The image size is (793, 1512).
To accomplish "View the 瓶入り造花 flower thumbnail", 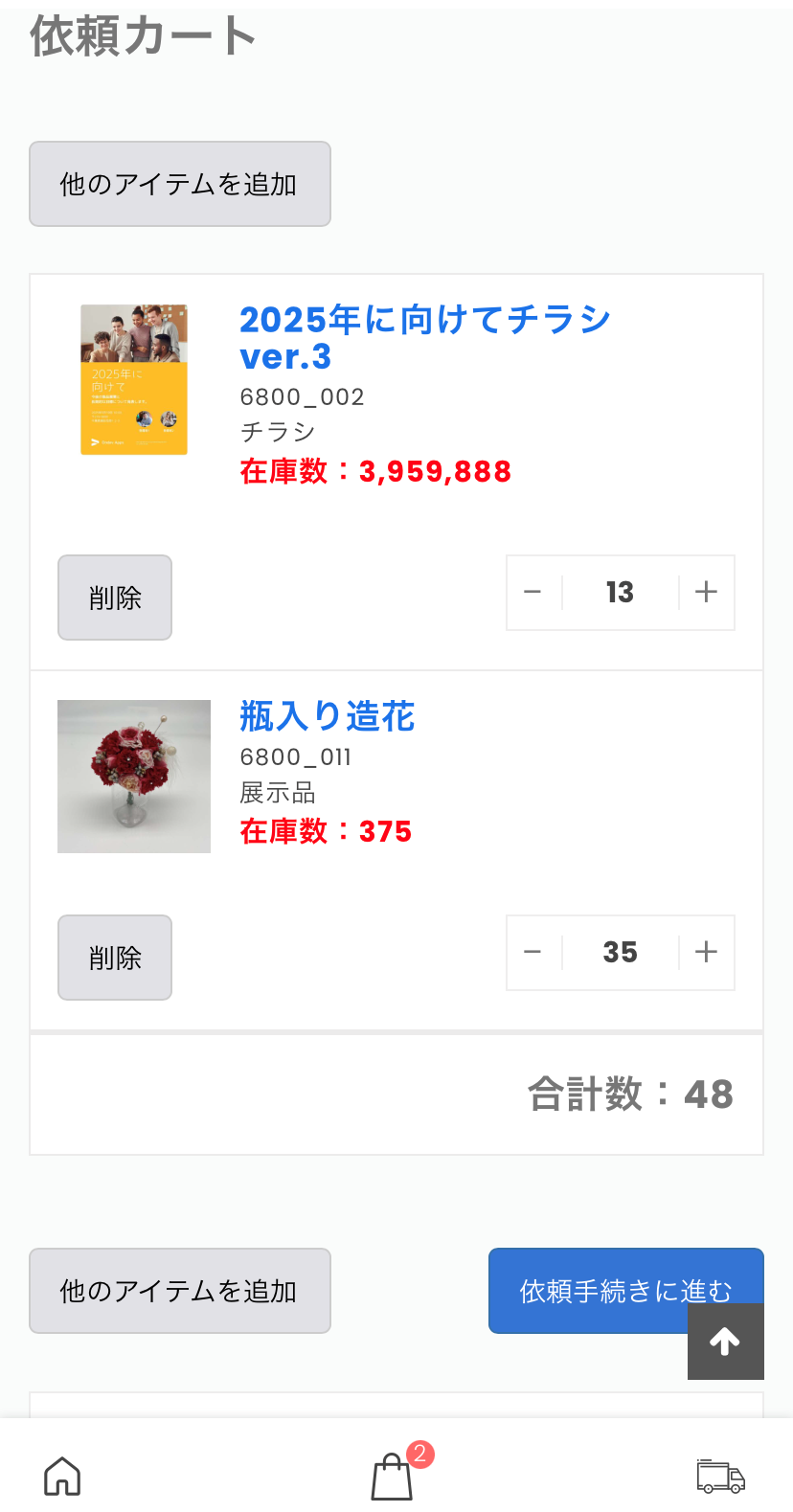I will tap(134, 777).
